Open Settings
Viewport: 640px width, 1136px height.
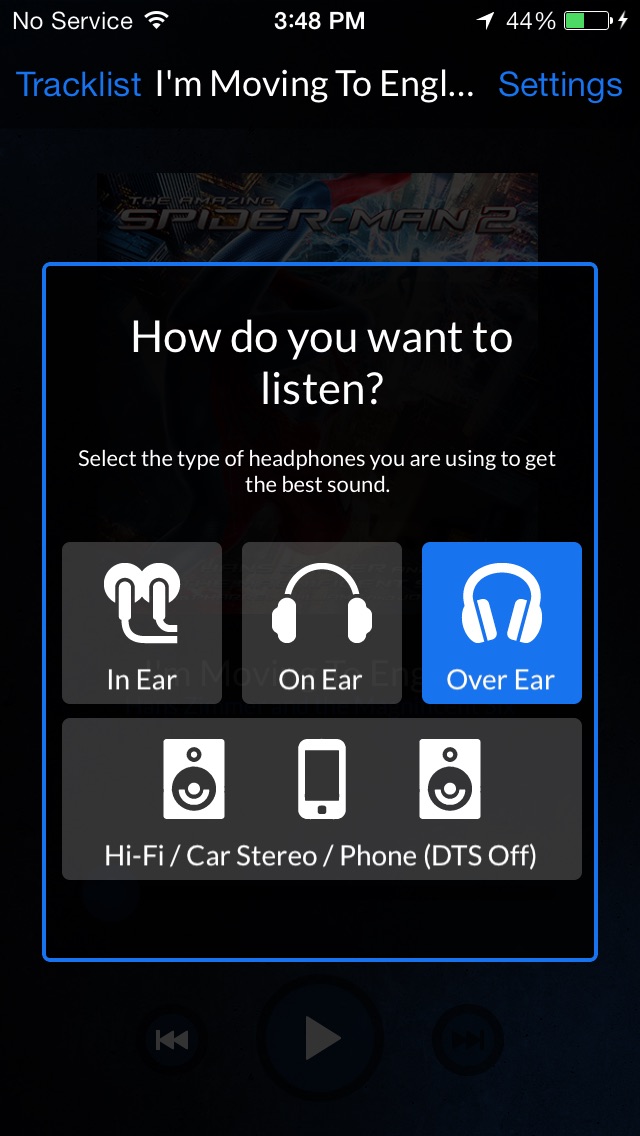(560, 85)
